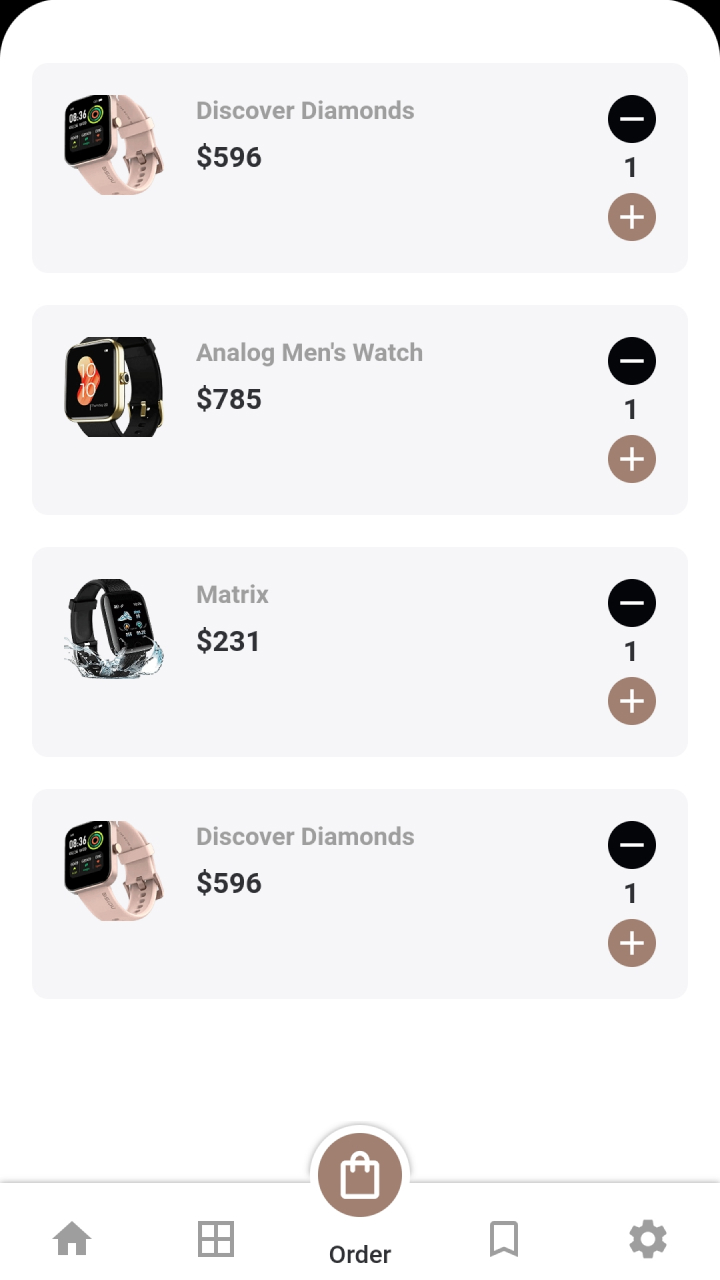Open the Matrix watch item card
The width and height of the screenshot is (720, 1280).
coord(360,652)
